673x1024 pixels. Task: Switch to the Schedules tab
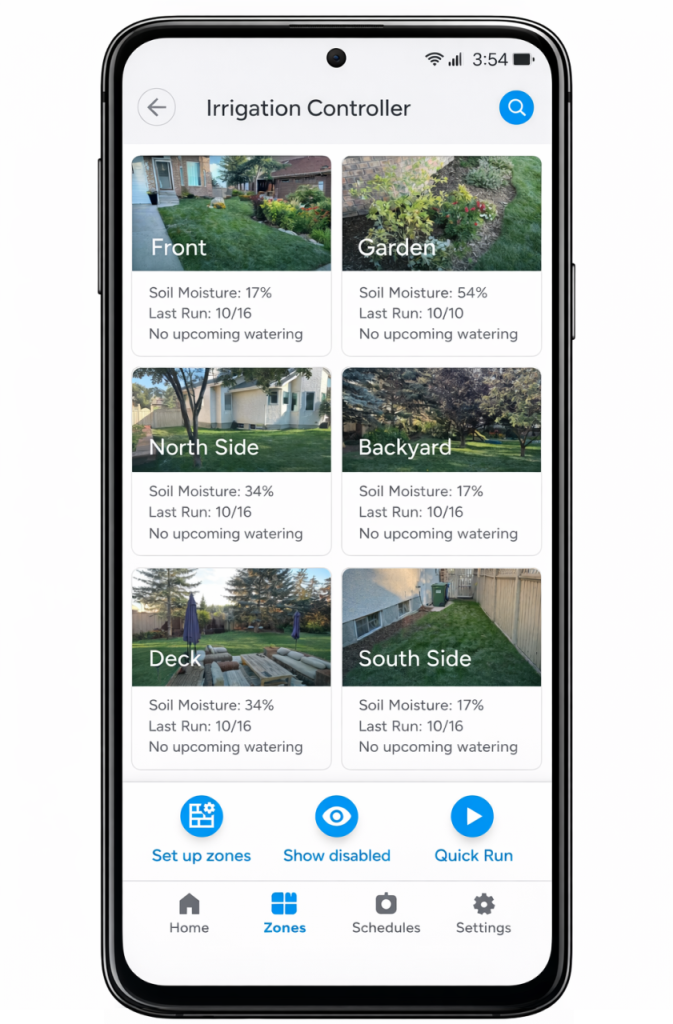(386, 914)
